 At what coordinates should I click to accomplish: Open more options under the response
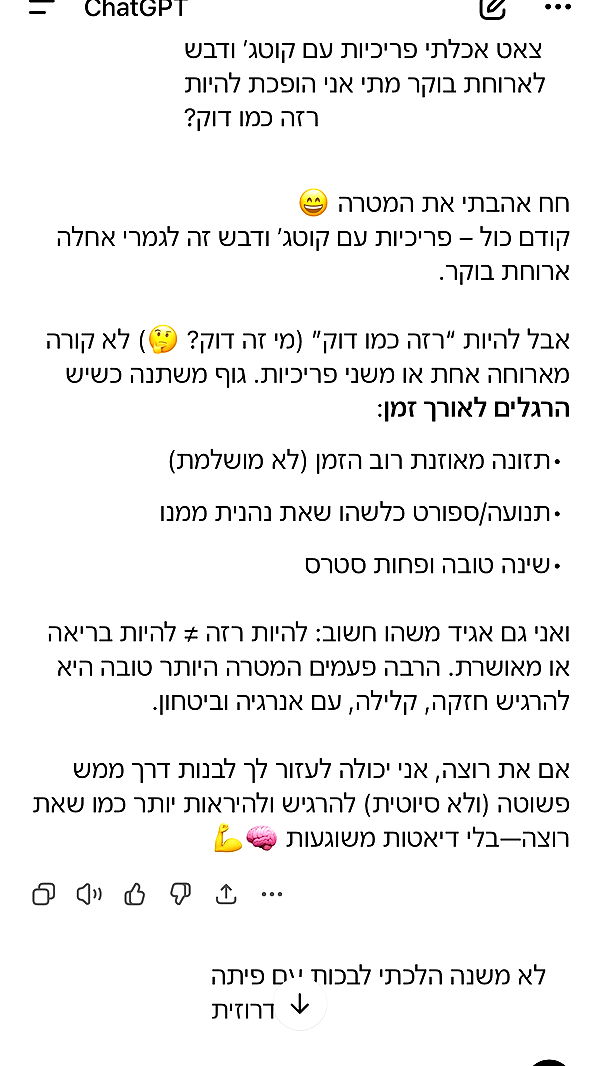click(272, 894)
